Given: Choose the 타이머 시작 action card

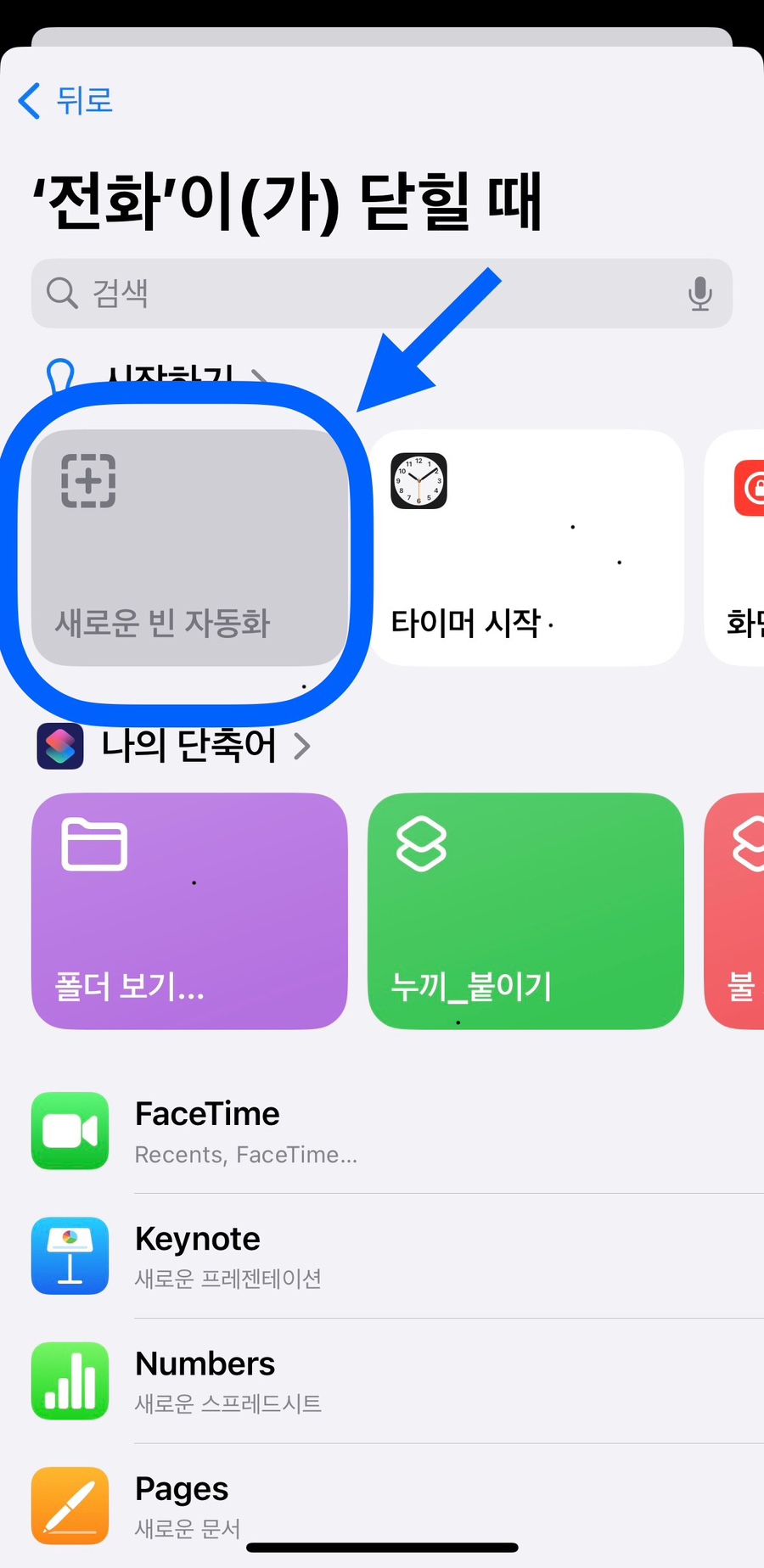Looking at the screenshot, I should point(526,548).
